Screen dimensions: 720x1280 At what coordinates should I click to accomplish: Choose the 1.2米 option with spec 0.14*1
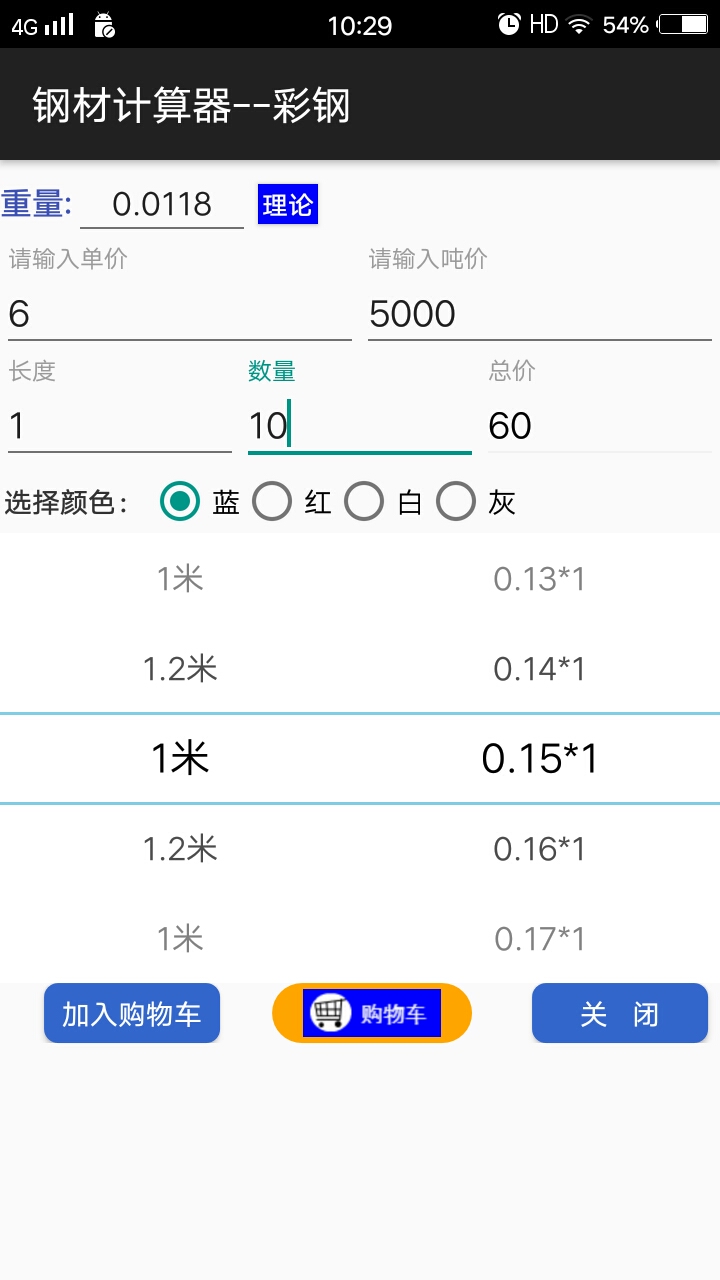pos(360,668)
